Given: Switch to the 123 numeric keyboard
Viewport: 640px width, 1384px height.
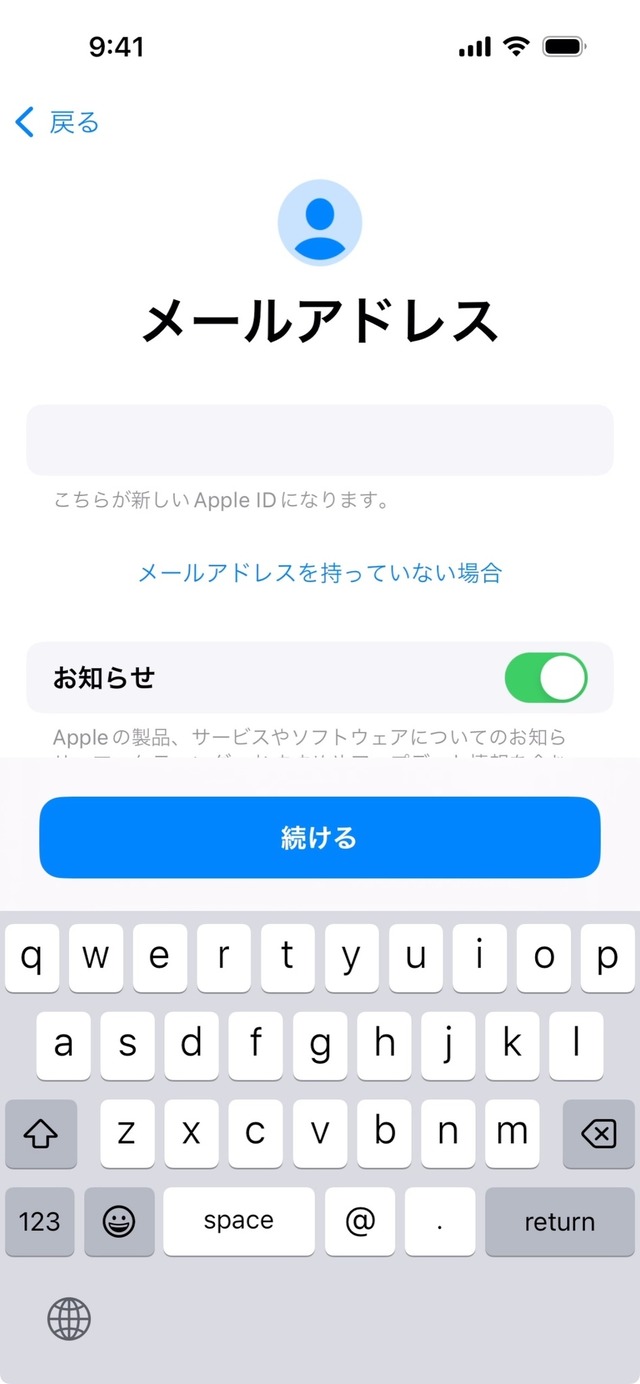Looking at the screenshot, I should [40, 1221].
